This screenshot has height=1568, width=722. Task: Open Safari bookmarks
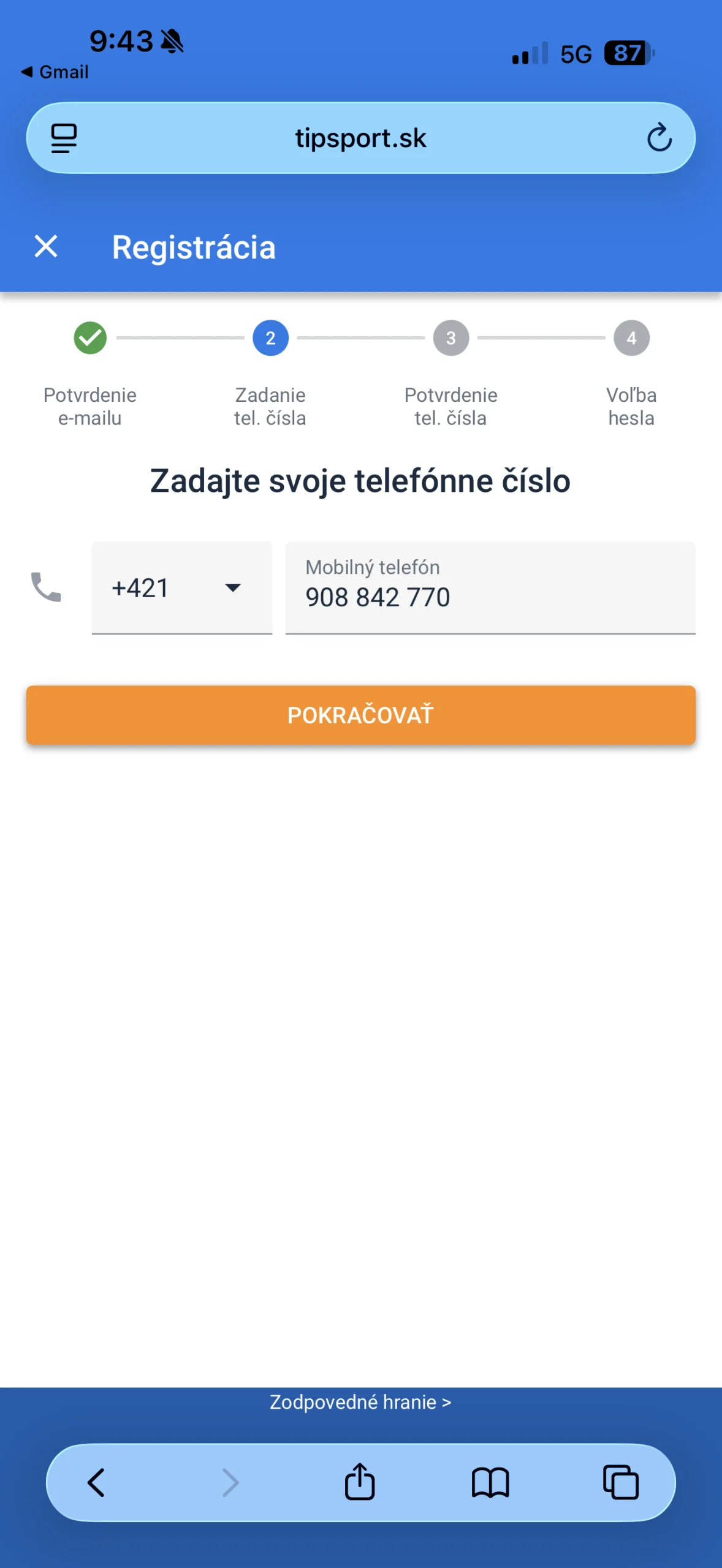[x=490, y=1483]
